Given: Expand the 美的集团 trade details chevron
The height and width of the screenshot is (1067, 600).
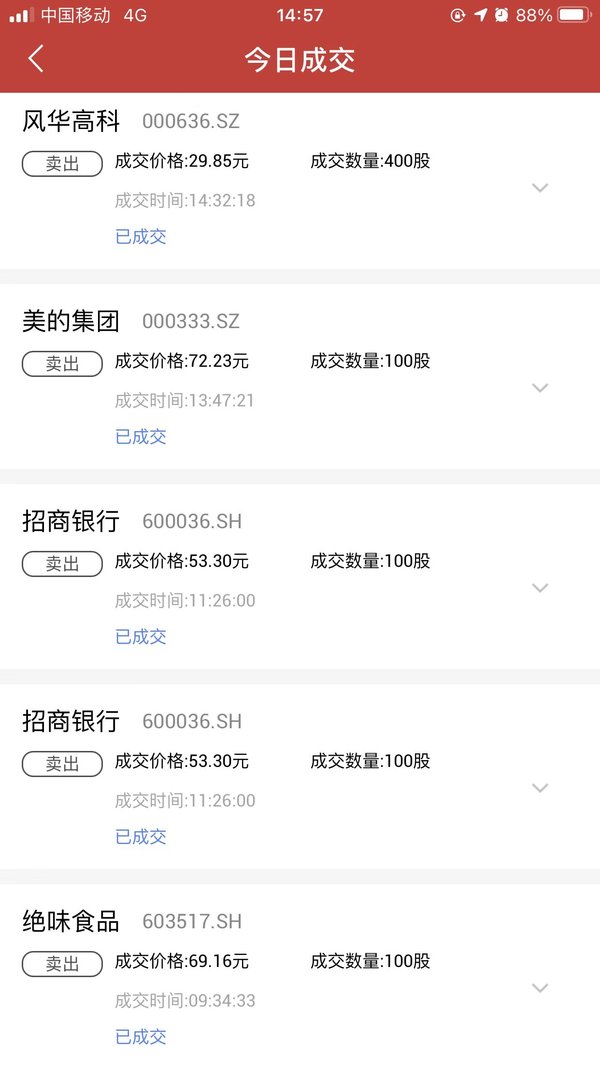Looking at the screenshot, I should click(539, 388).
